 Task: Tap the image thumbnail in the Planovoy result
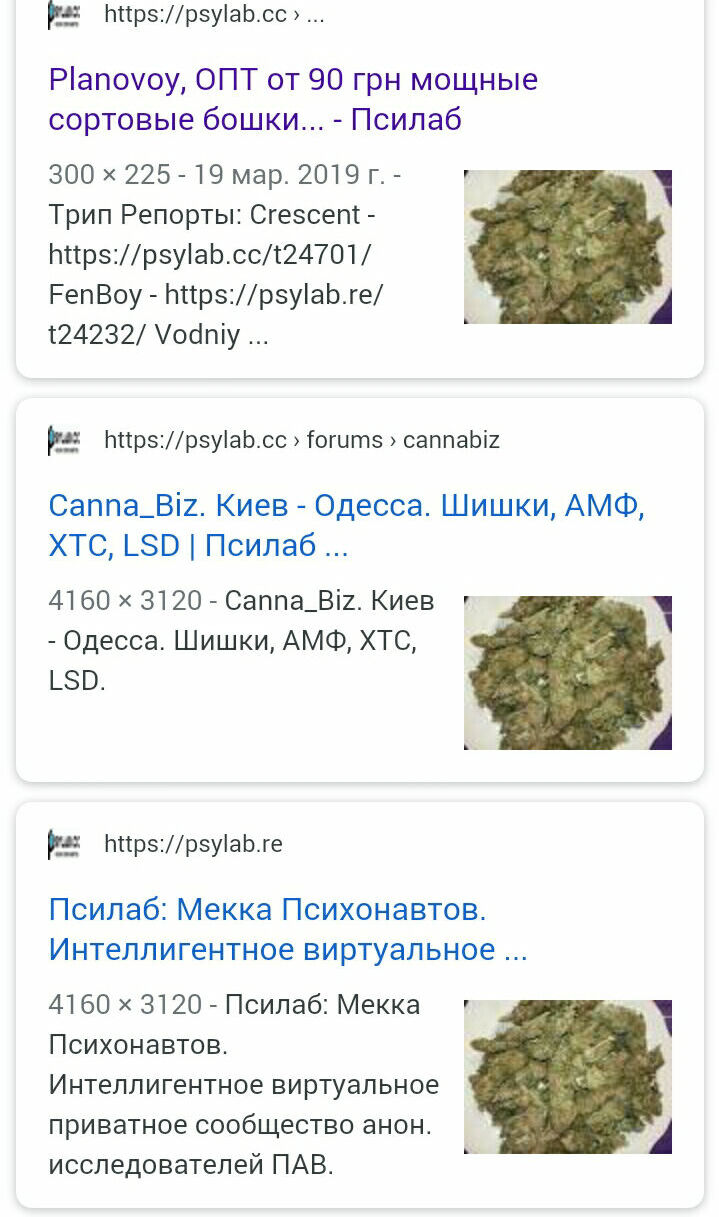click(x=568, y=247)
